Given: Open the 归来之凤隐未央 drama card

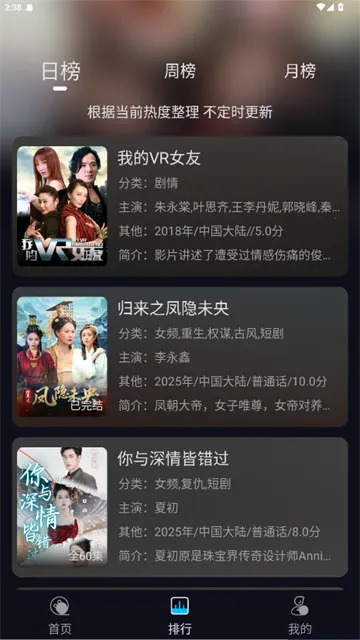Looking at the screenshot, I should (180, 357).
